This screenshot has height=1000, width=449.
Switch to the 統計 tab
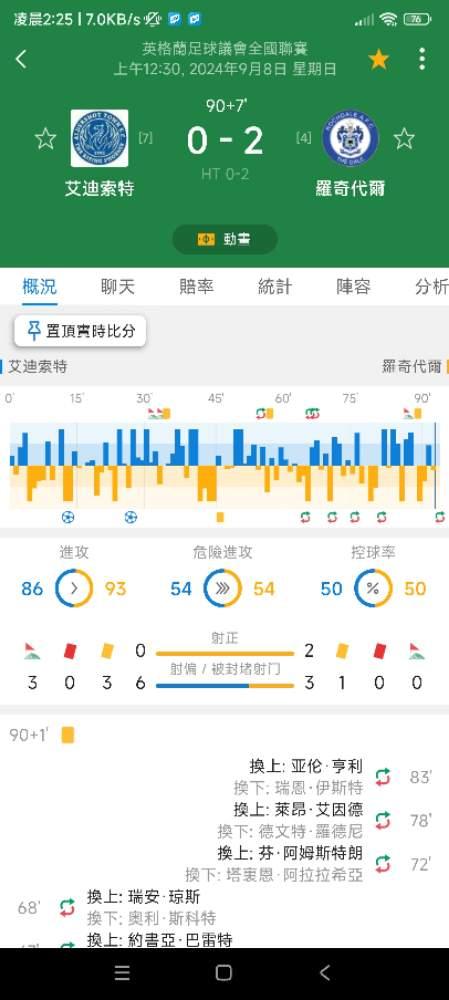pos(275,287)
